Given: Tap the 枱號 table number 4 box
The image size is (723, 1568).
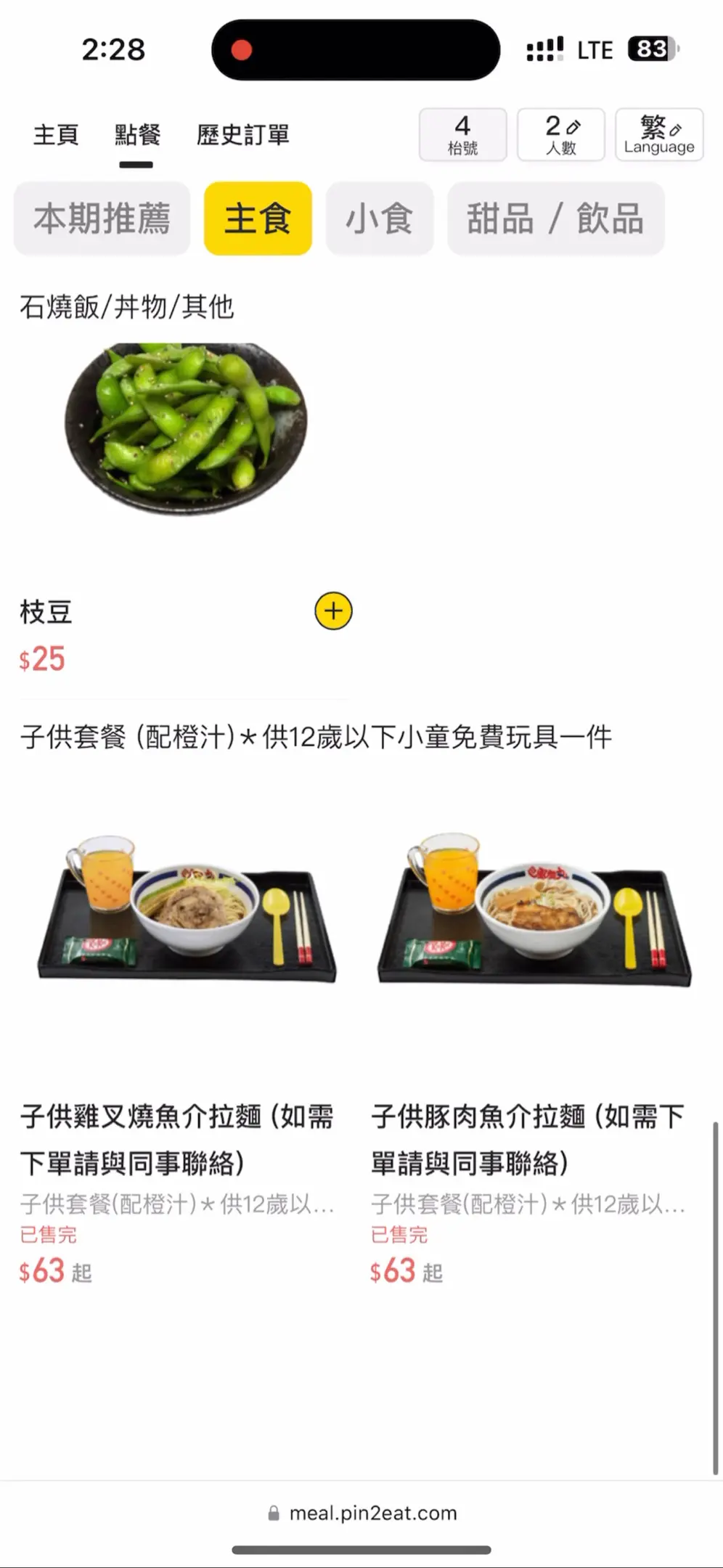Looking at the screenshot, I should 462,135.
